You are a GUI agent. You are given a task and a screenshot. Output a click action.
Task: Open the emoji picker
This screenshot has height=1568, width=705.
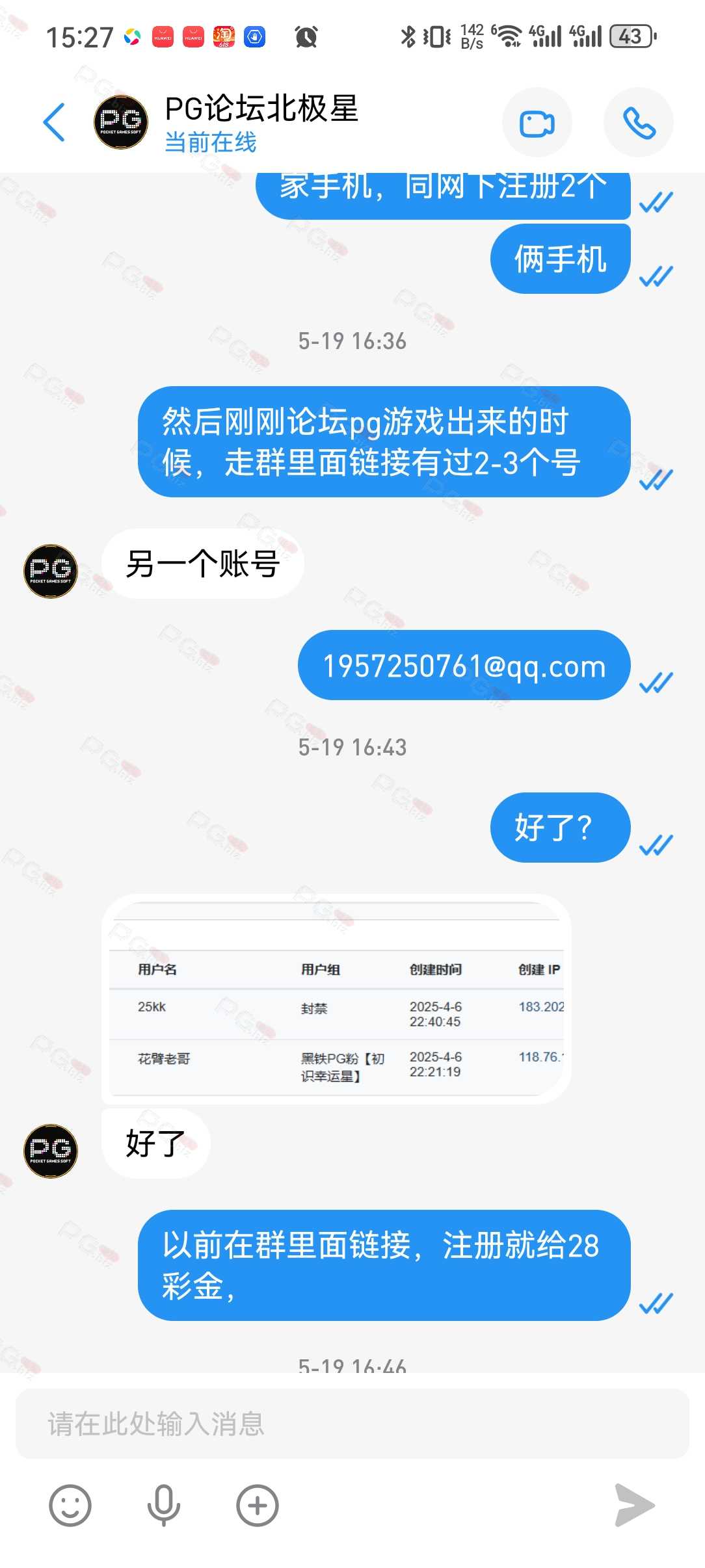point(70,1505)
